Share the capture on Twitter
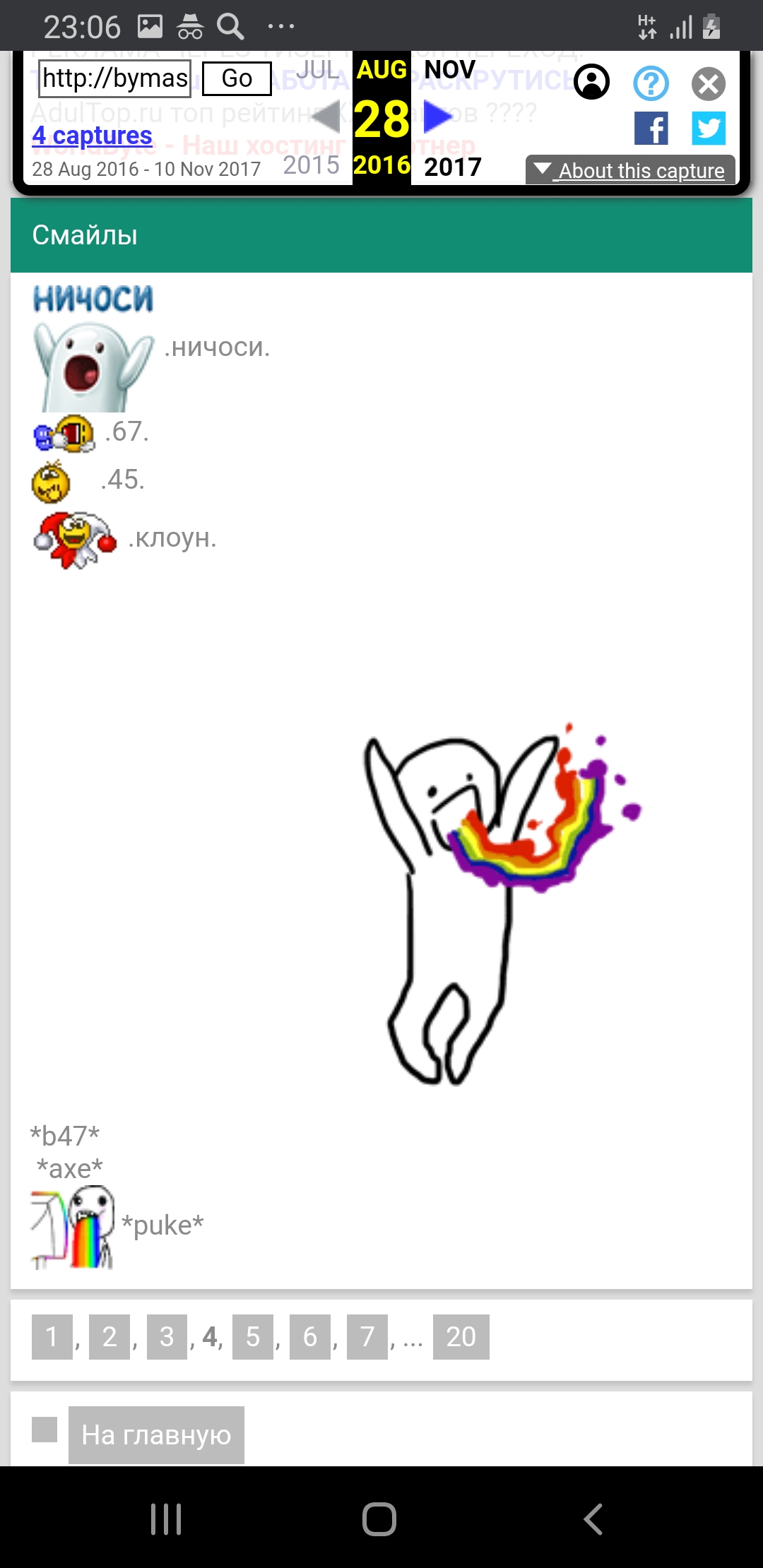 708,129
